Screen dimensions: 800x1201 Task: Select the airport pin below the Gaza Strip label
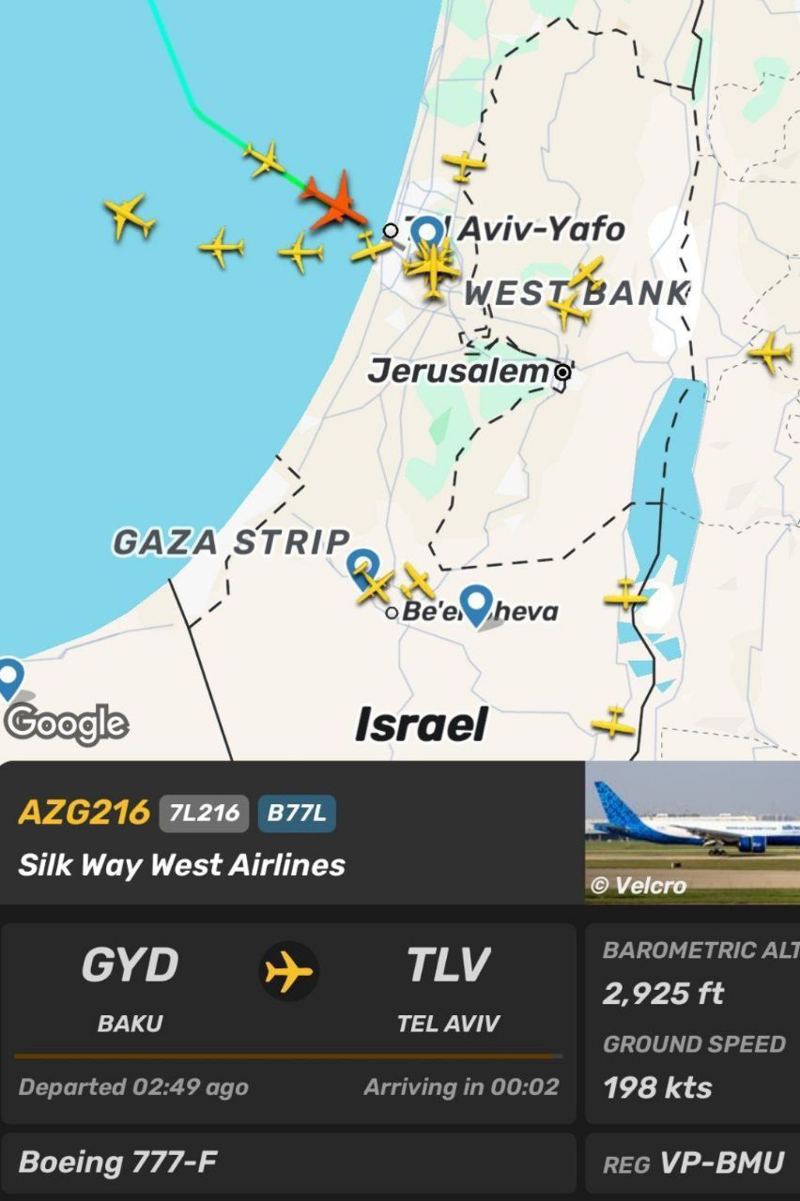[362, 566]
